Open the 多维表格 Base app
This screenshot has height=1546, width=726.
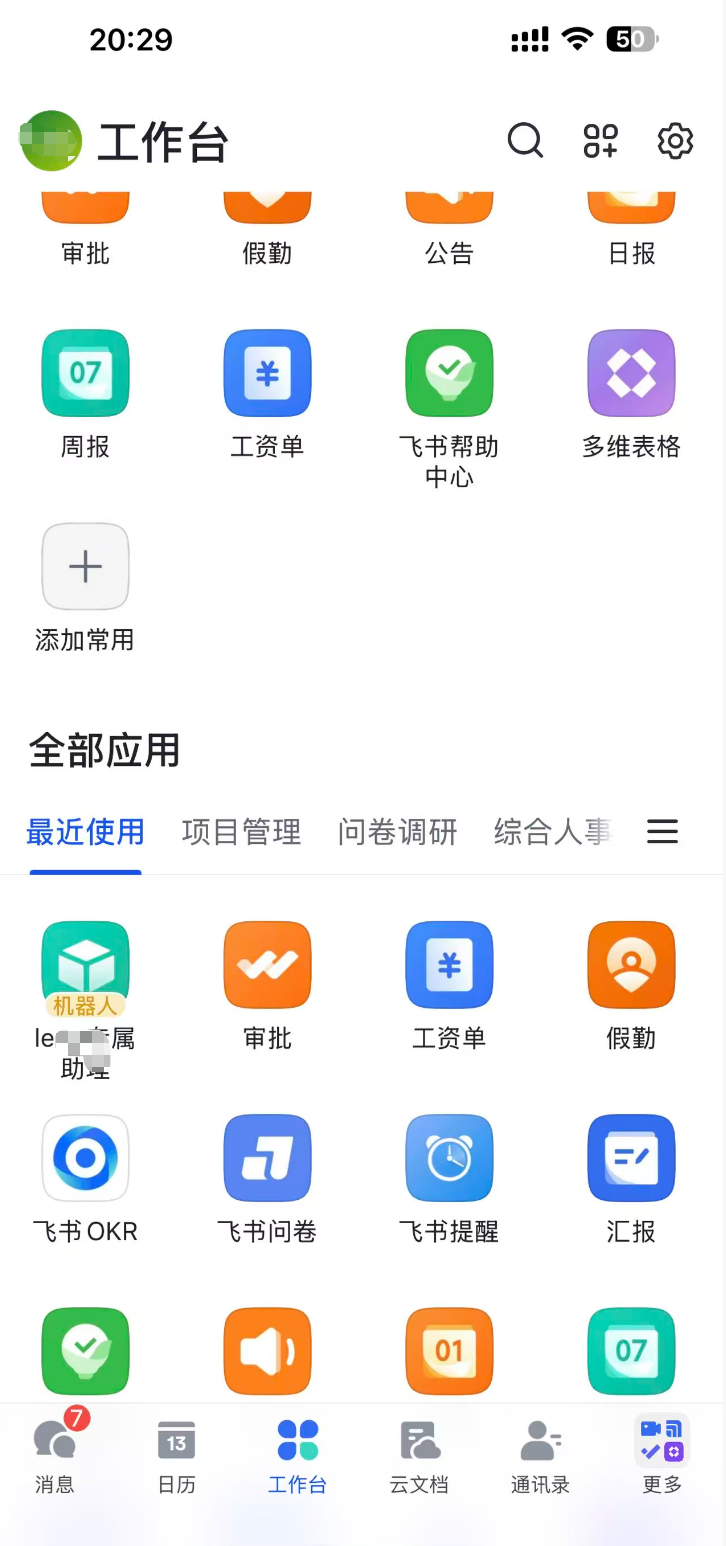(631, 373)
